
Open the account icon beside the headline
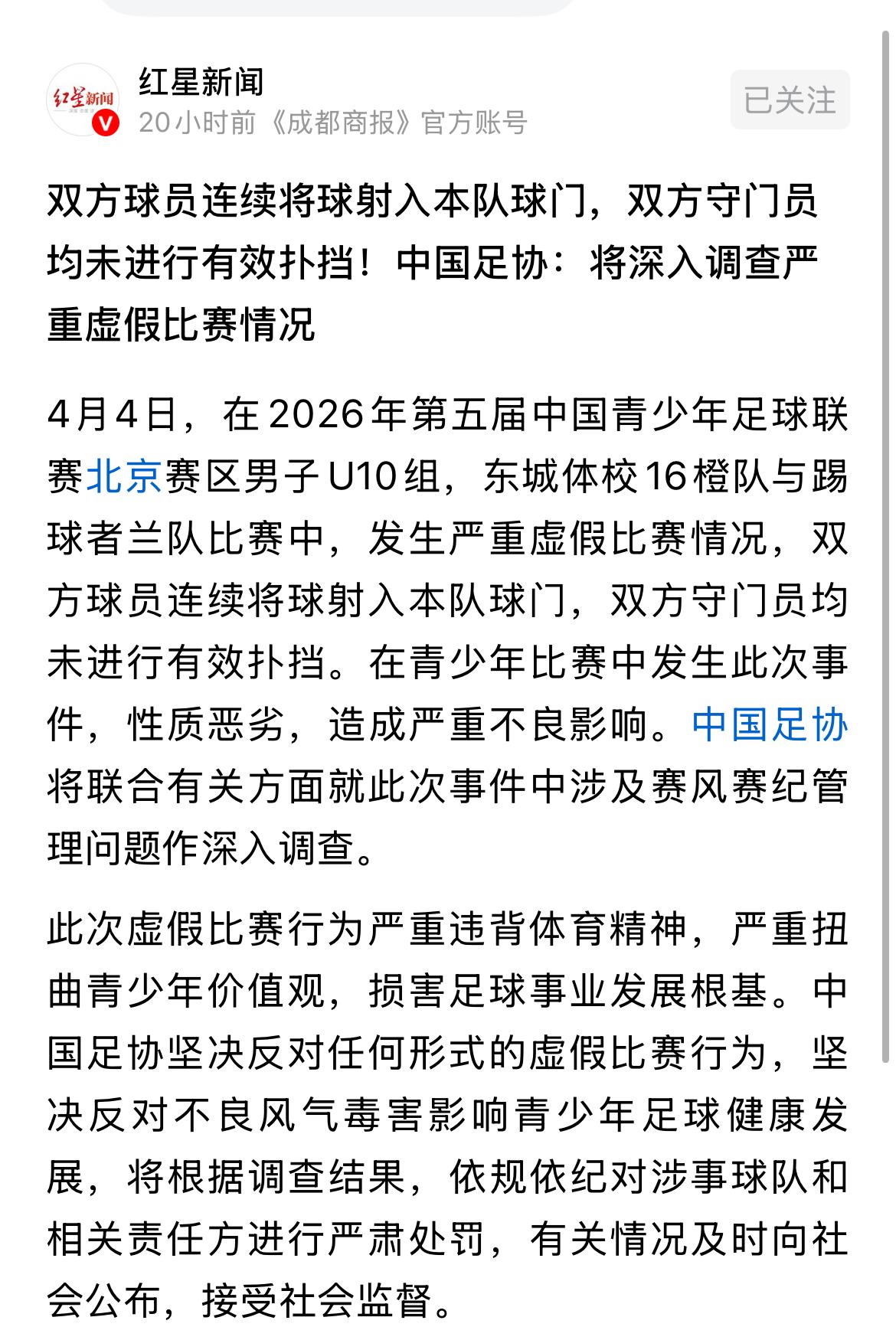point(84,102)
